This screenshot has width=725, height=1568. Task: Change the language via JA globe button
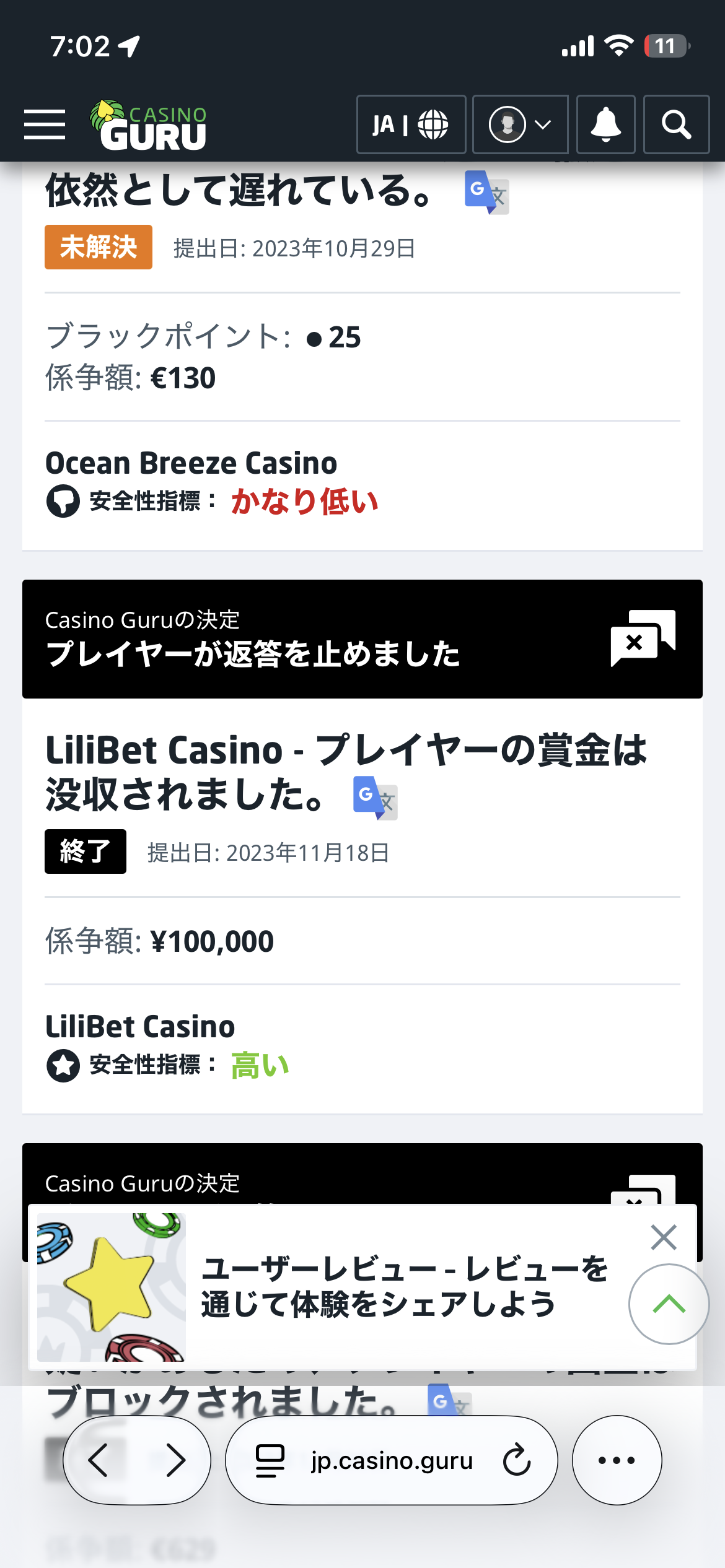(411, 124)
